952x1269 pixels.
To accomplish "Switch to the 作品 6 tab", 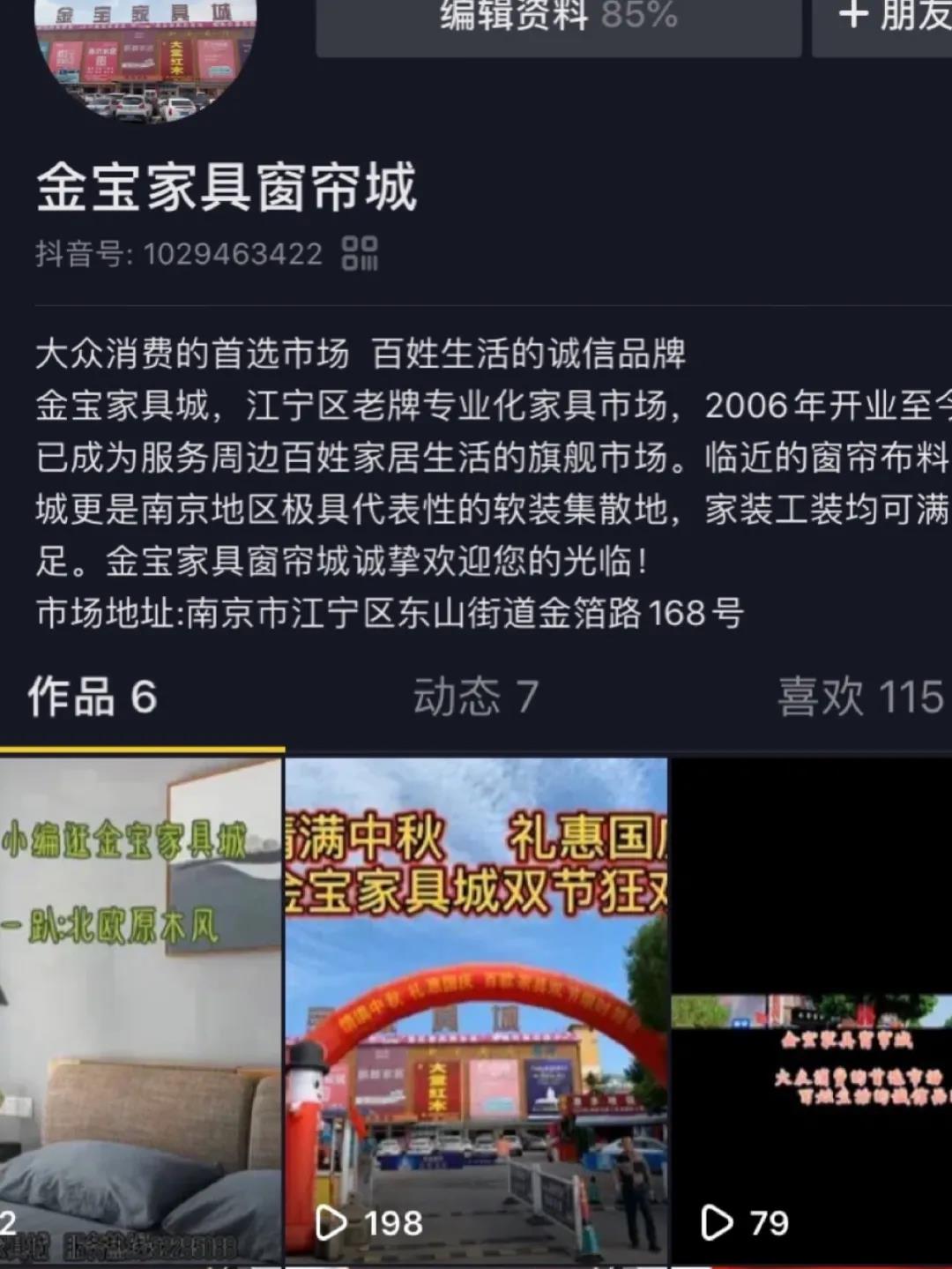I will point(93,697).
